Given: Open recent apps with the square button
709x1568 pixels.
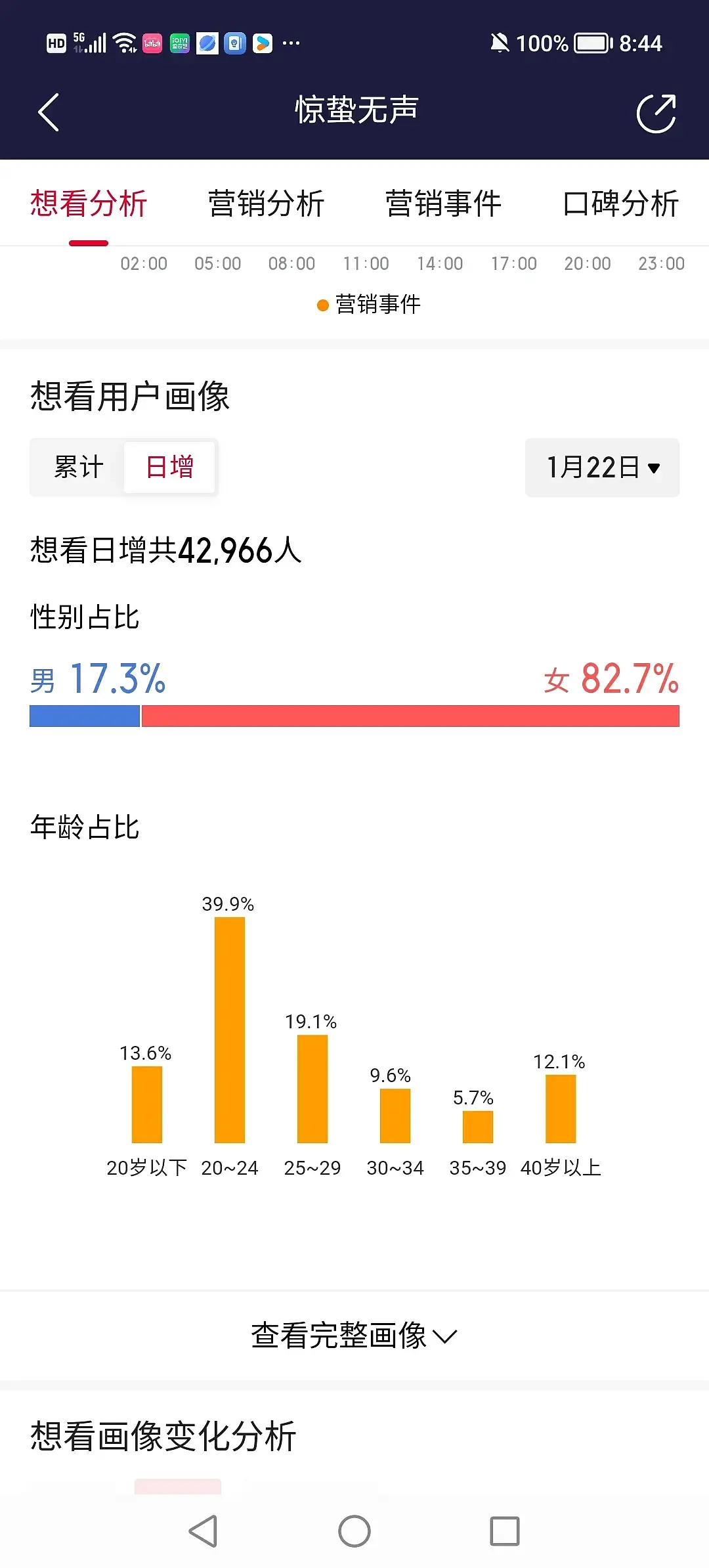Looking at the screenshot, I should pyautogui.click(x=505, y=1531).
